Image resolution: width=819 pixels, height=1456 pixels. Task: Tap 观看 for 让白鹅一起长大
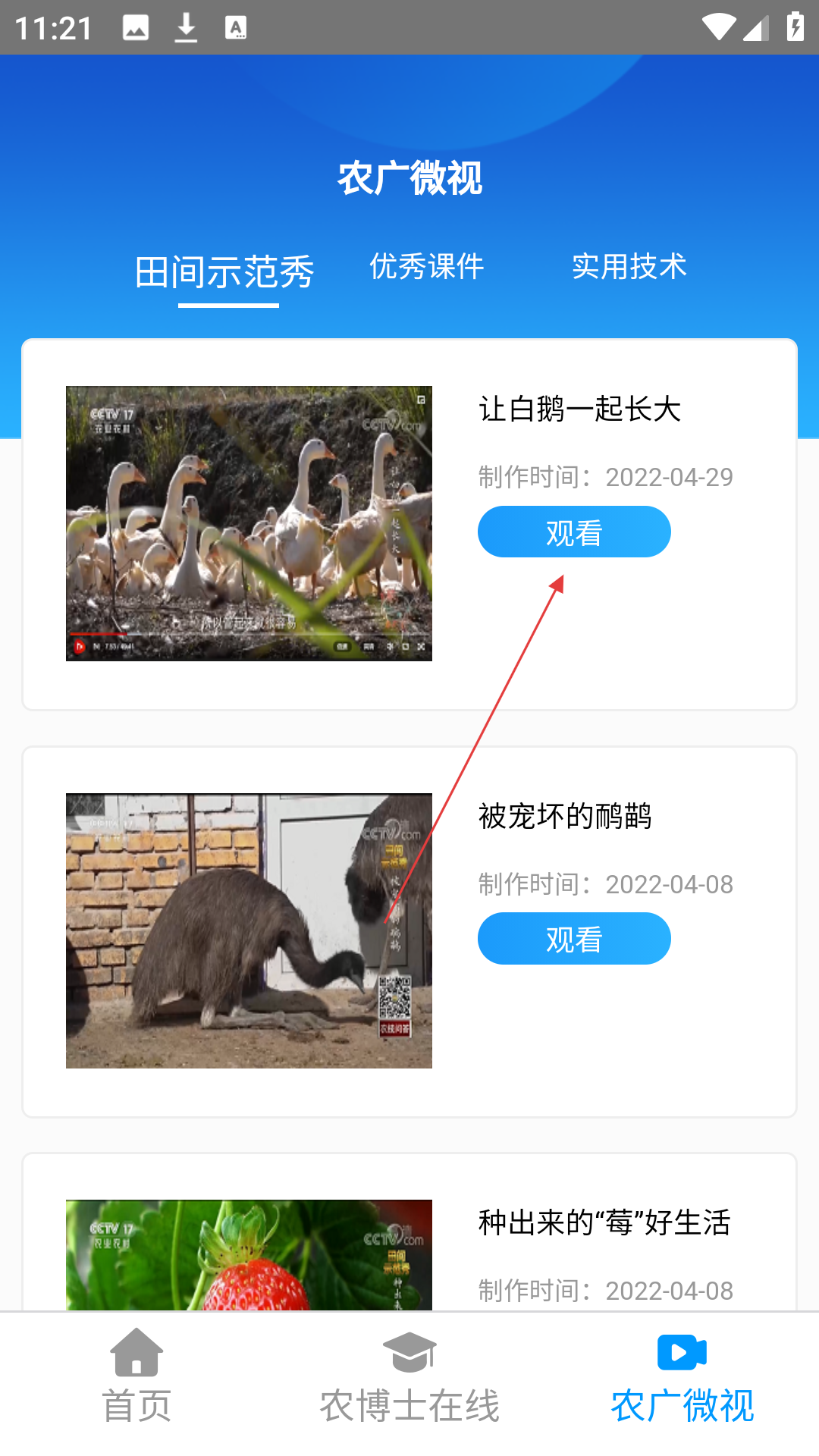[x=574, y=532]
